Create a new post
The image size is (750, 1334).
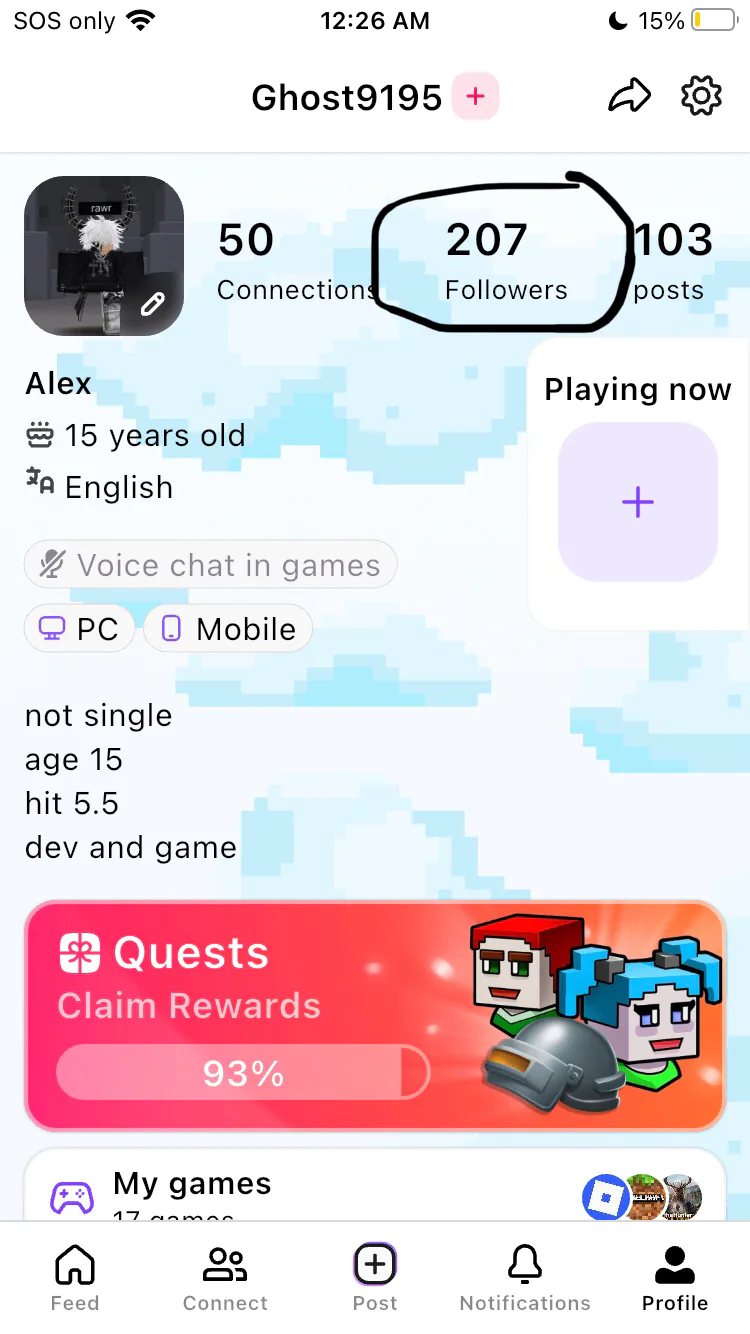[375, 1277]
